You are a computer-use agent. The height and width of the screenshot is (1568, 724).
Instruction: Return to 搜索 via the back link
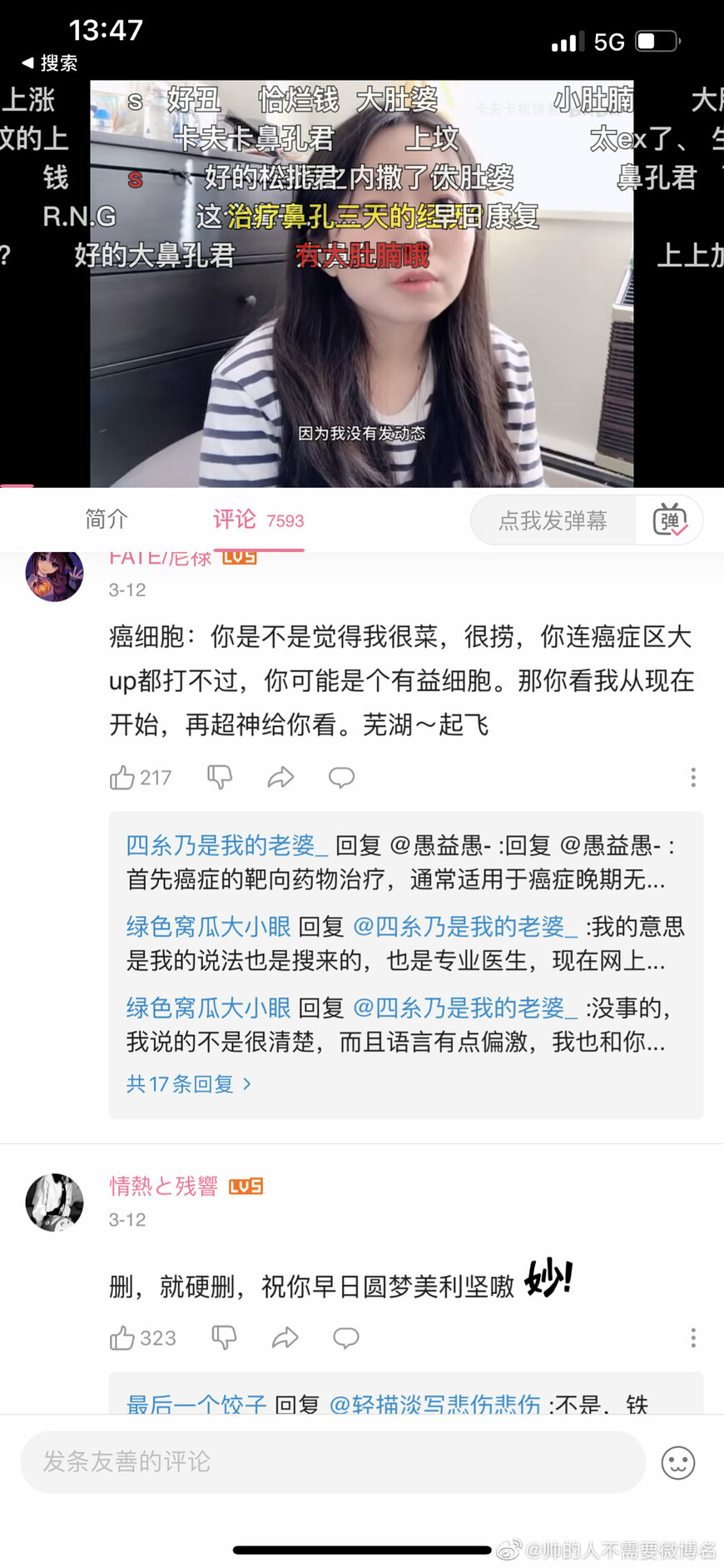[49, 63]
